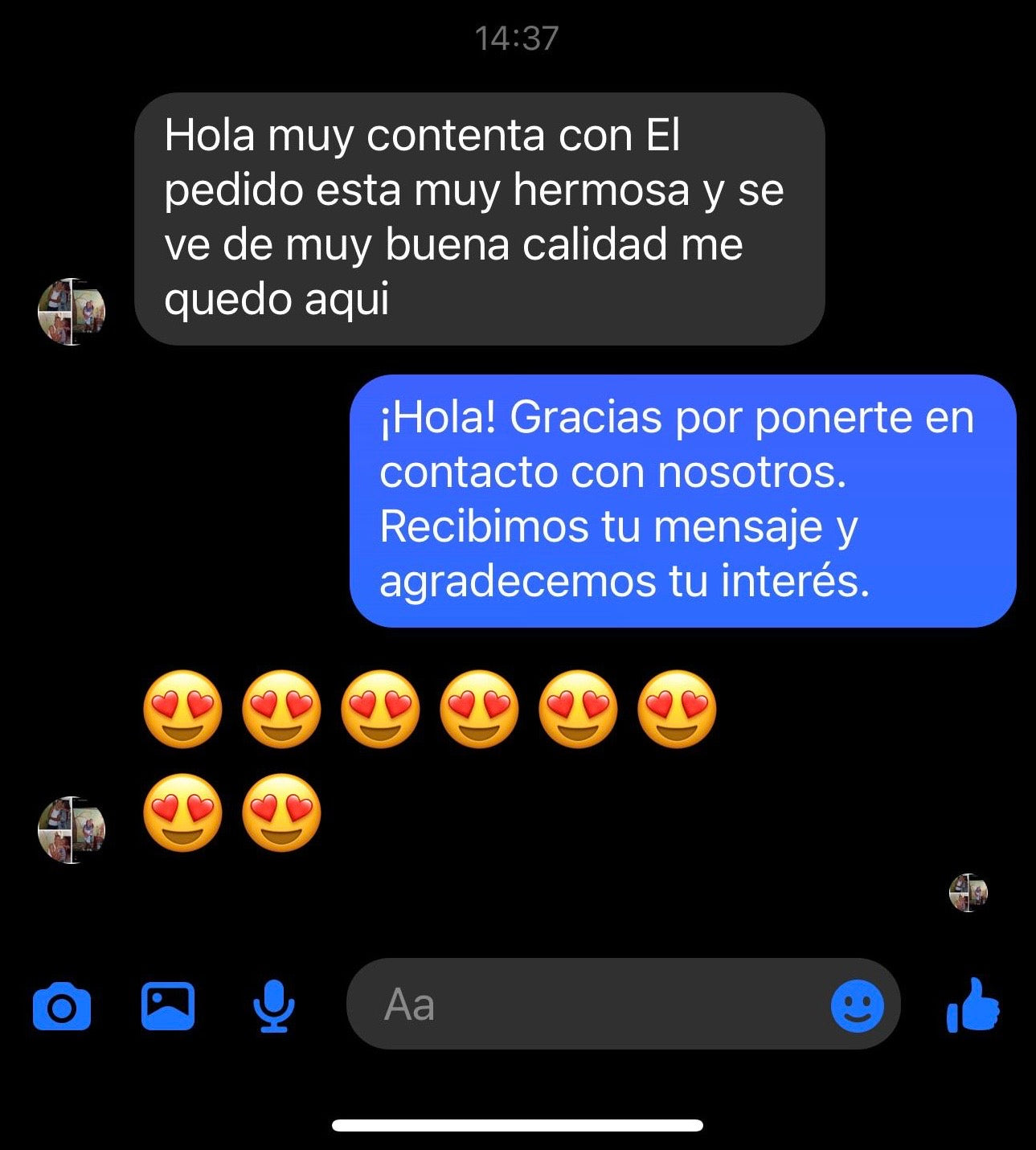Viewport: 1036px width, 1150px height.
Task: Open the emoji picker in message field
Action: (x=857, y=1005)
